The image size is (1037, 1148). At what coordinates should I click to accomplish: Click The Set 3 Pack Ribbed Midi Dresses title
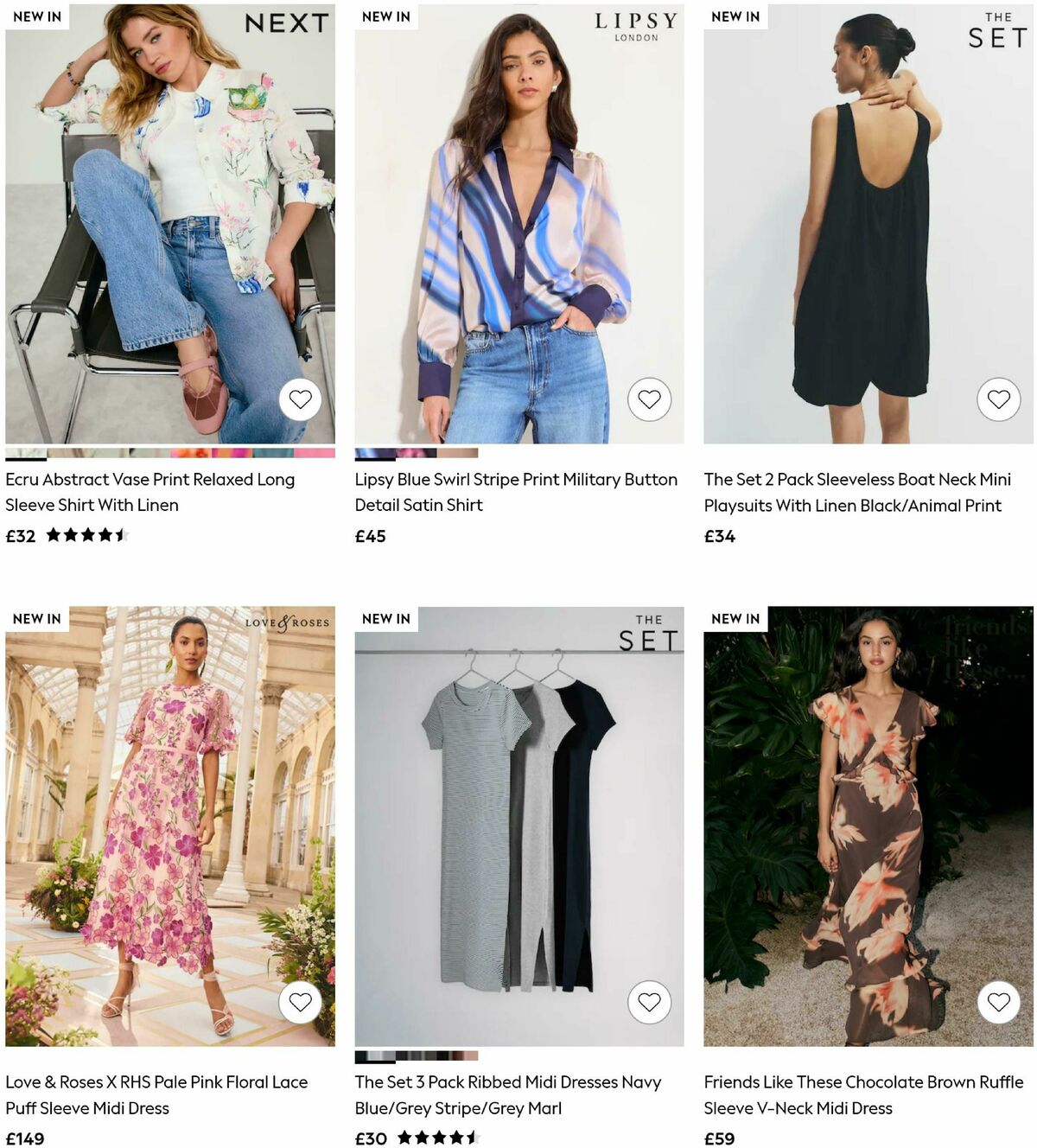(x=507, y=1094)
